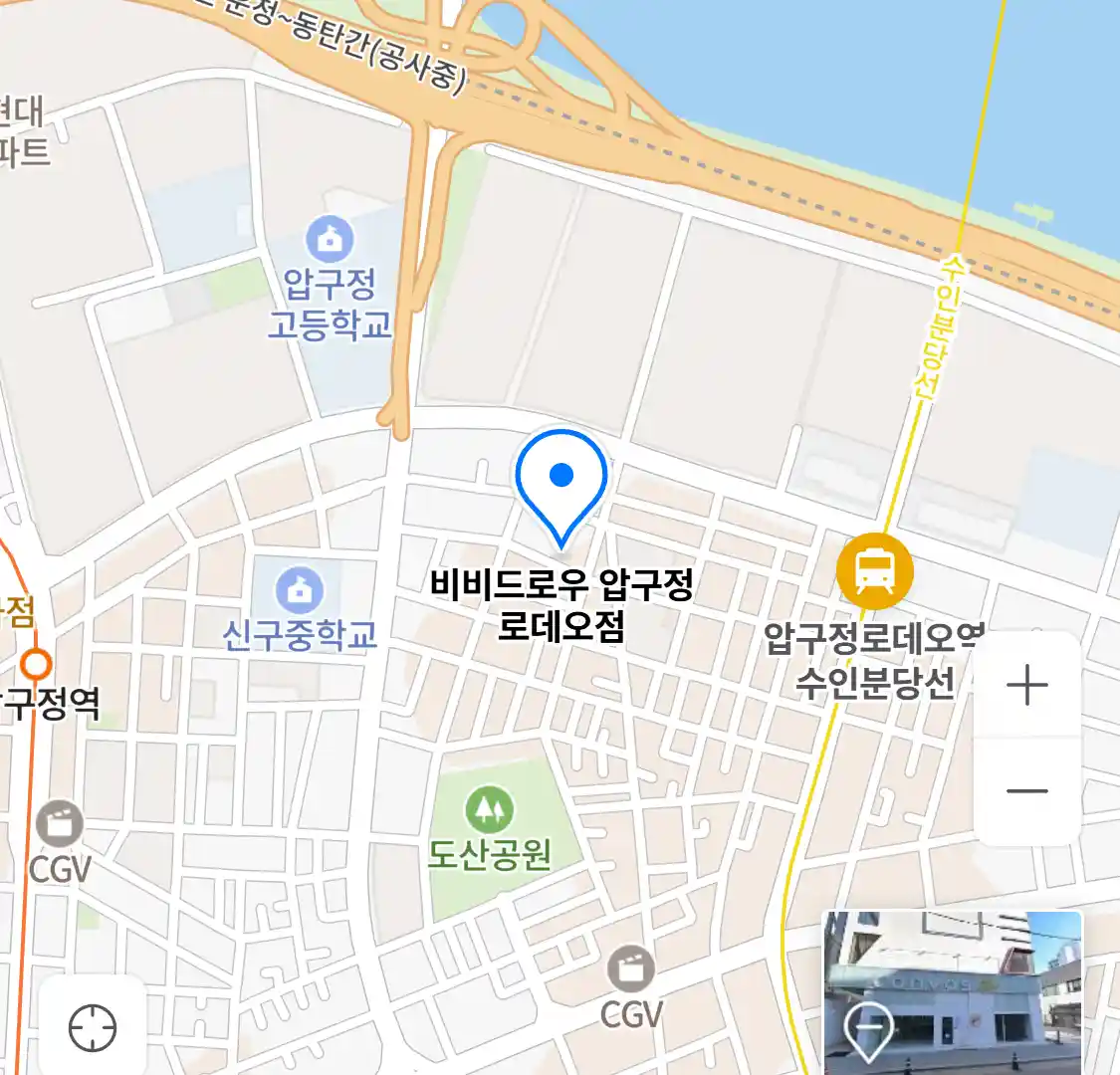The width and height of the screenshot is (1120, 1075).
Task: Select the CGV marker near 압구정역
Action: point(60,824)
